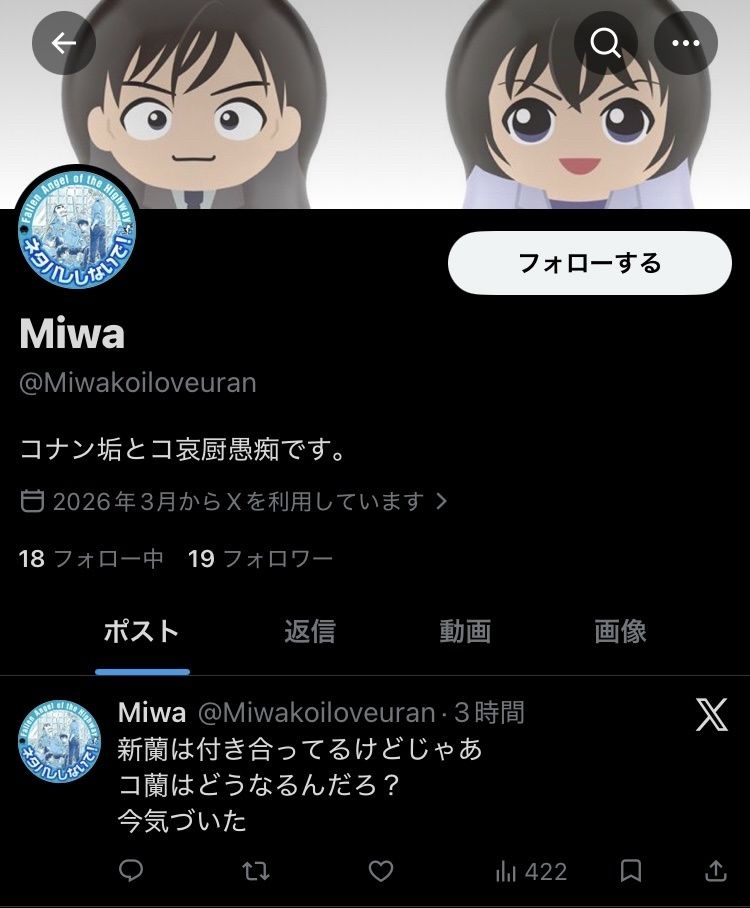Image resolution: width=750 pixels, height=908 pixels.
Task: View the 19 フォロワー list
Action: point(260,559)
